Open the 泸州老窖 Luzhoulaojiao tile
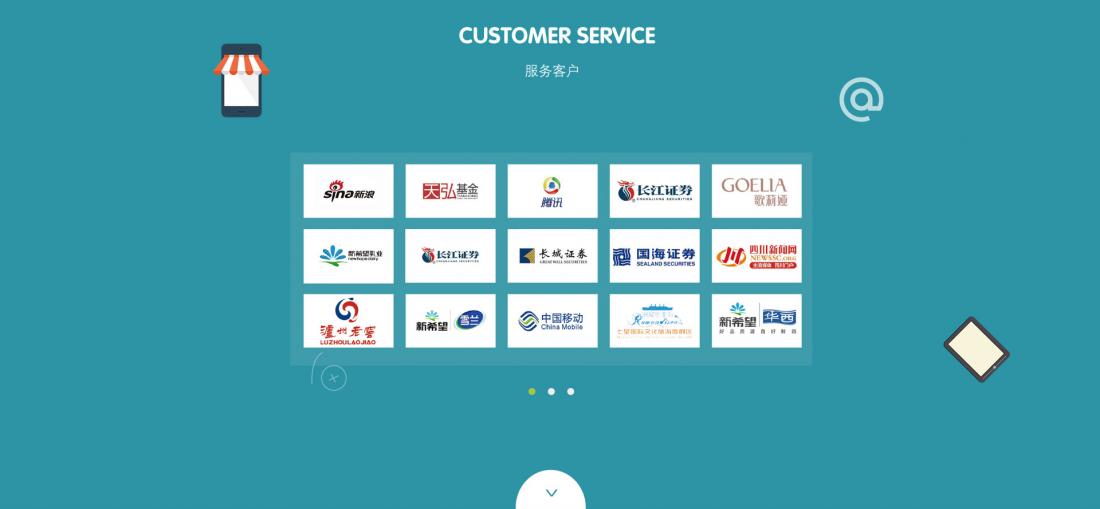The width and height of the screenshot is (1100, 509). click(348, 321)
